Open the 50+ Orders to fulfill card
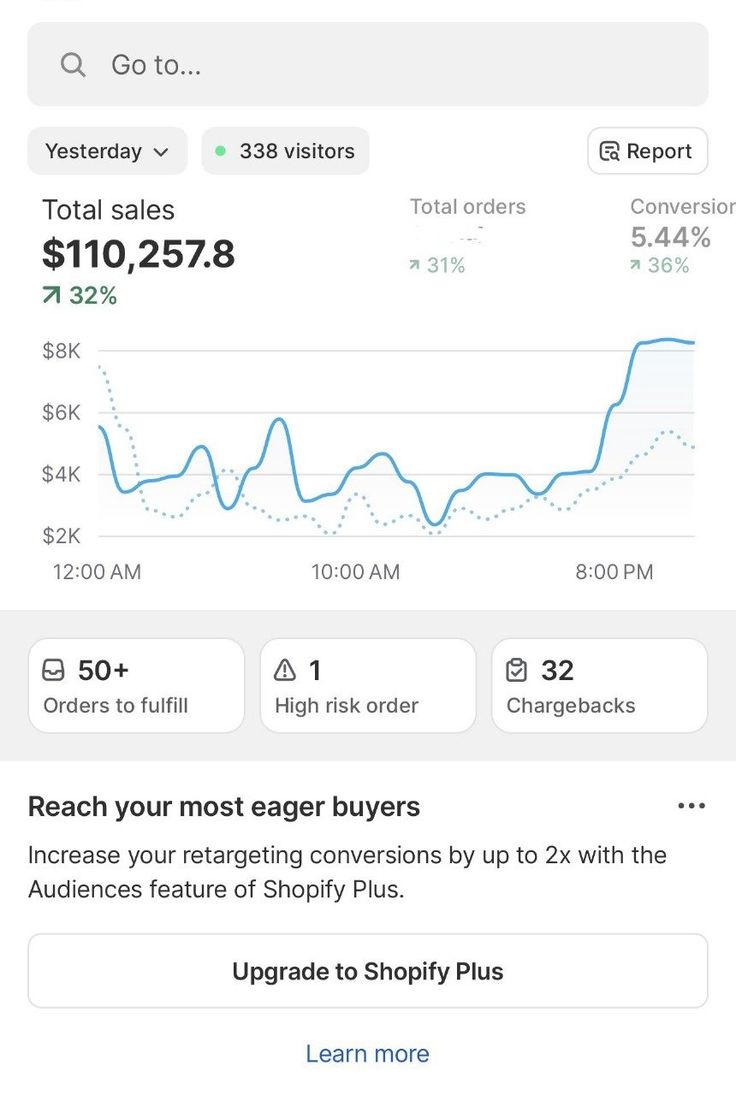This screenshot has width=736, height=1095. click(x=136, y=686)
